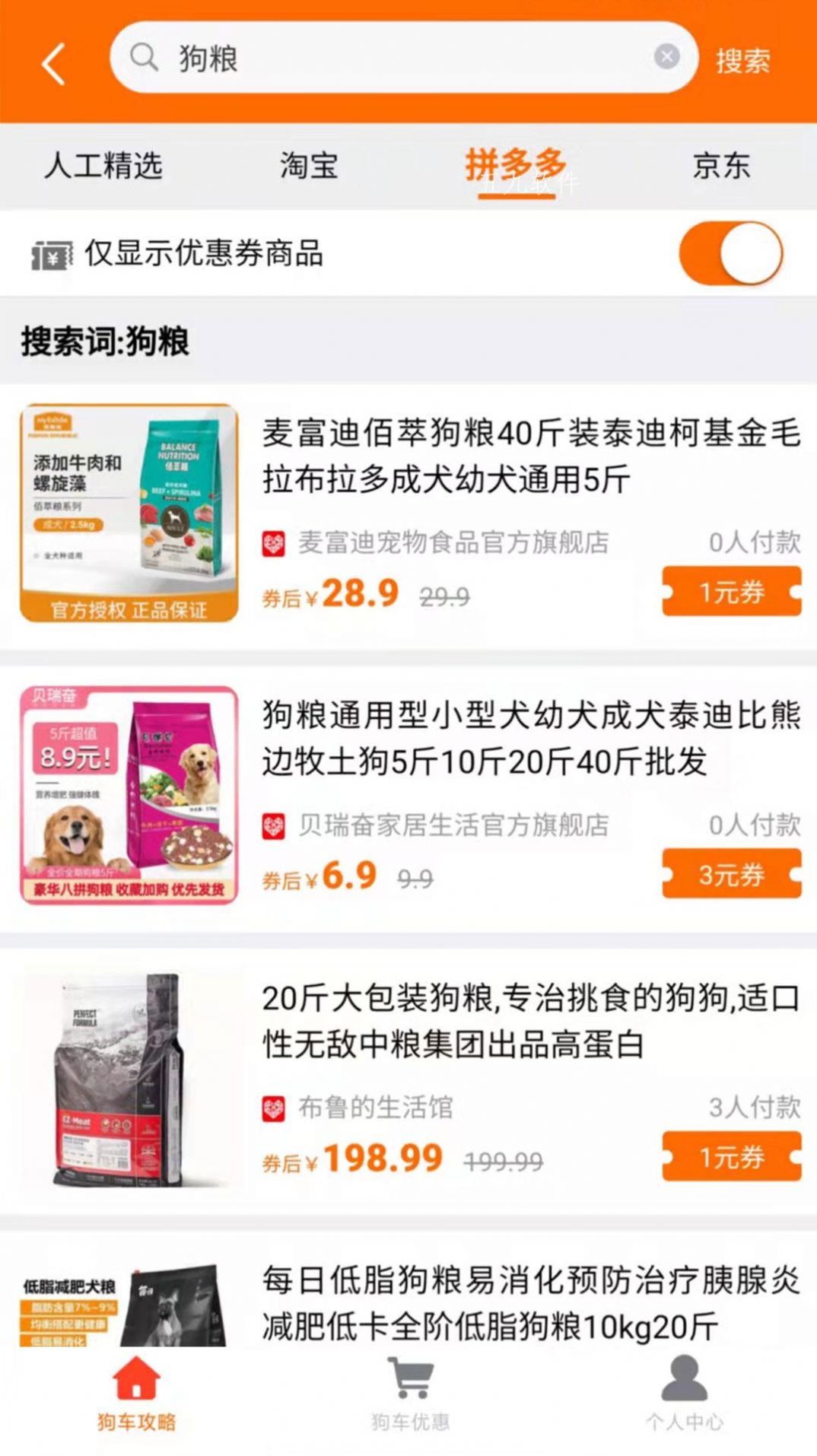Screen dimensions: 817x1456
Task: Tap the 搜索 button
Action: [743, 62]
